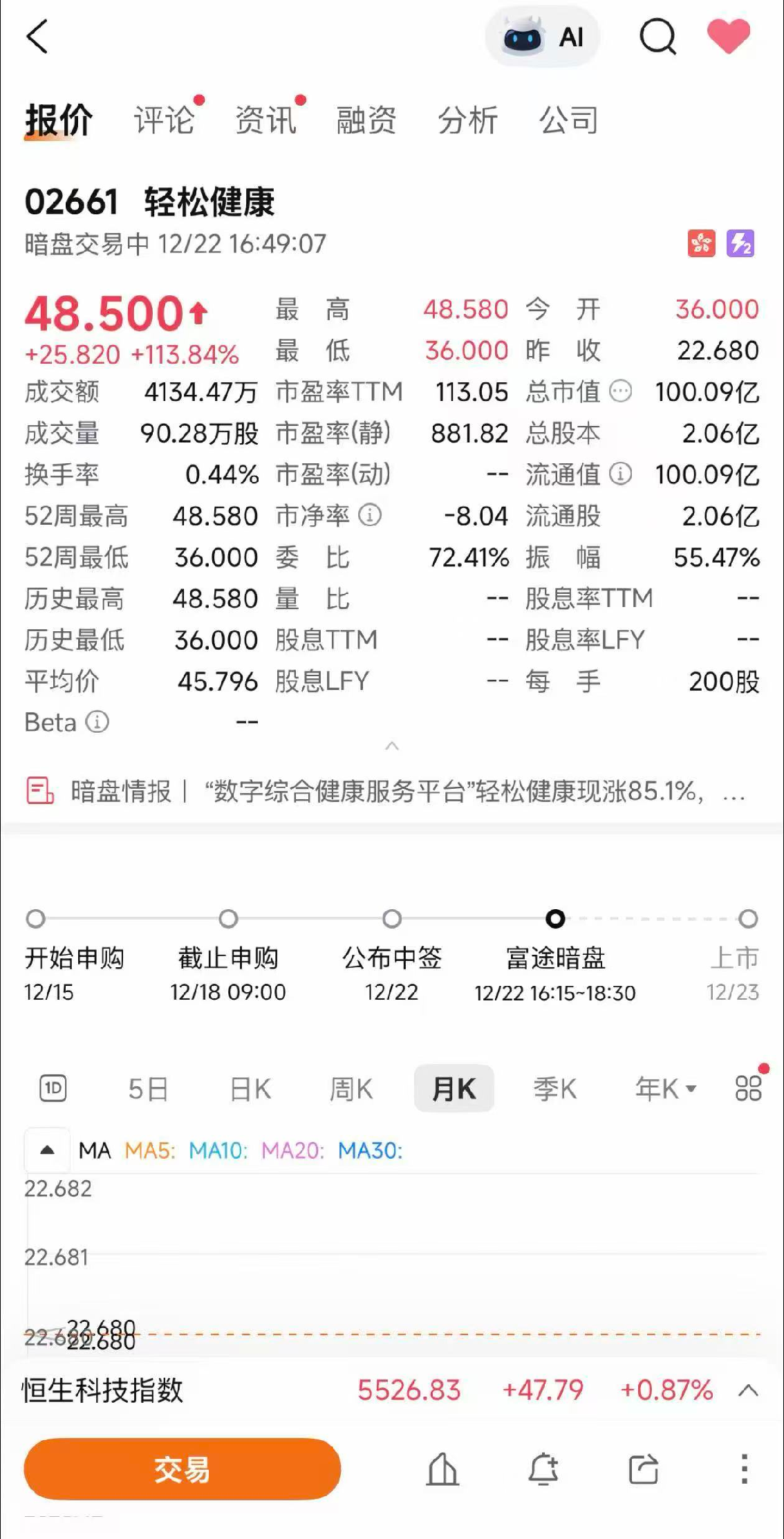
Task: Open the AI assistant button
Action: [x=543, y=37]
